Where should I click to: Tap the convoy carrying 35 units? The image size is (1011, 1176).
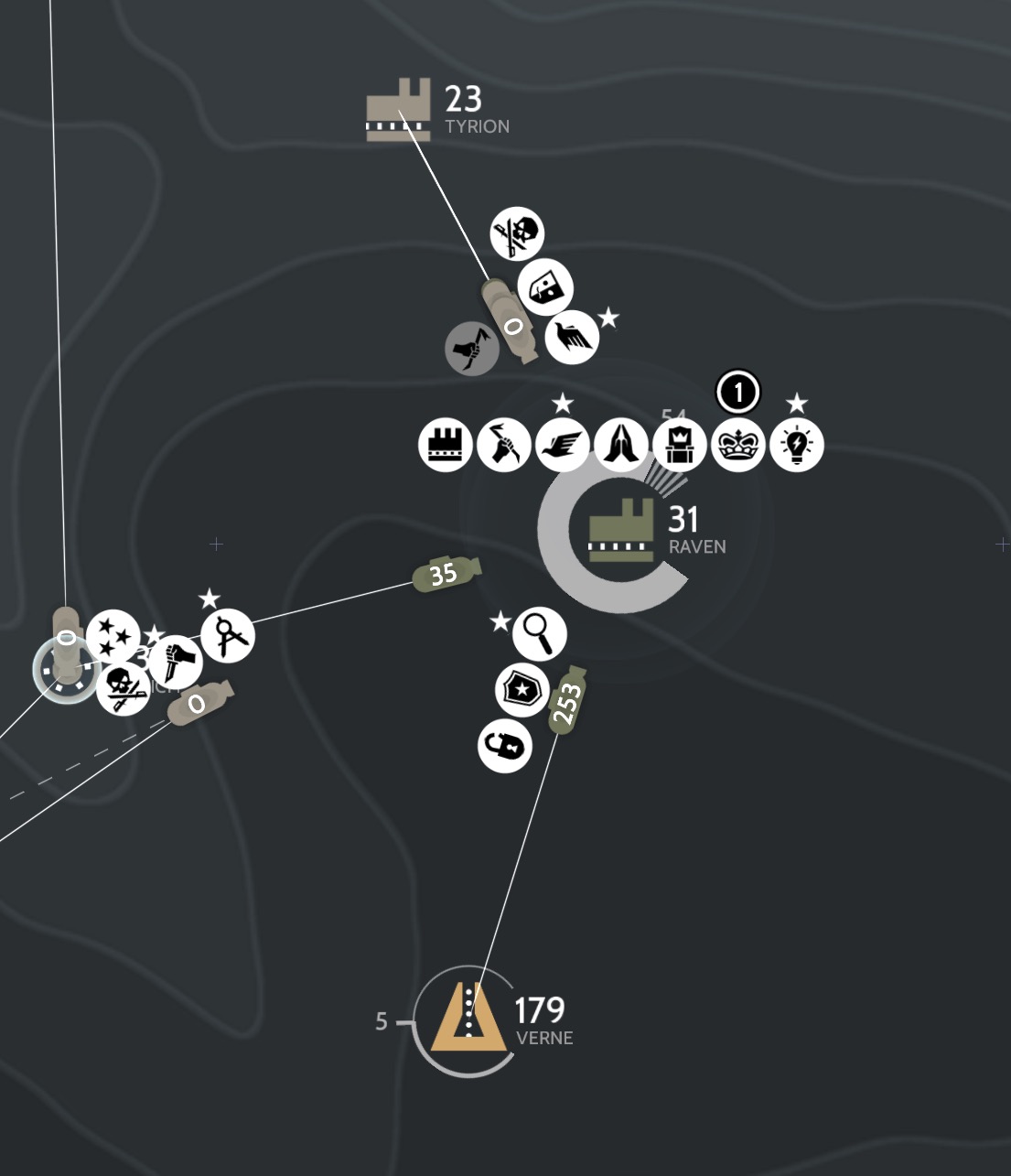click(x=446, y=574)
